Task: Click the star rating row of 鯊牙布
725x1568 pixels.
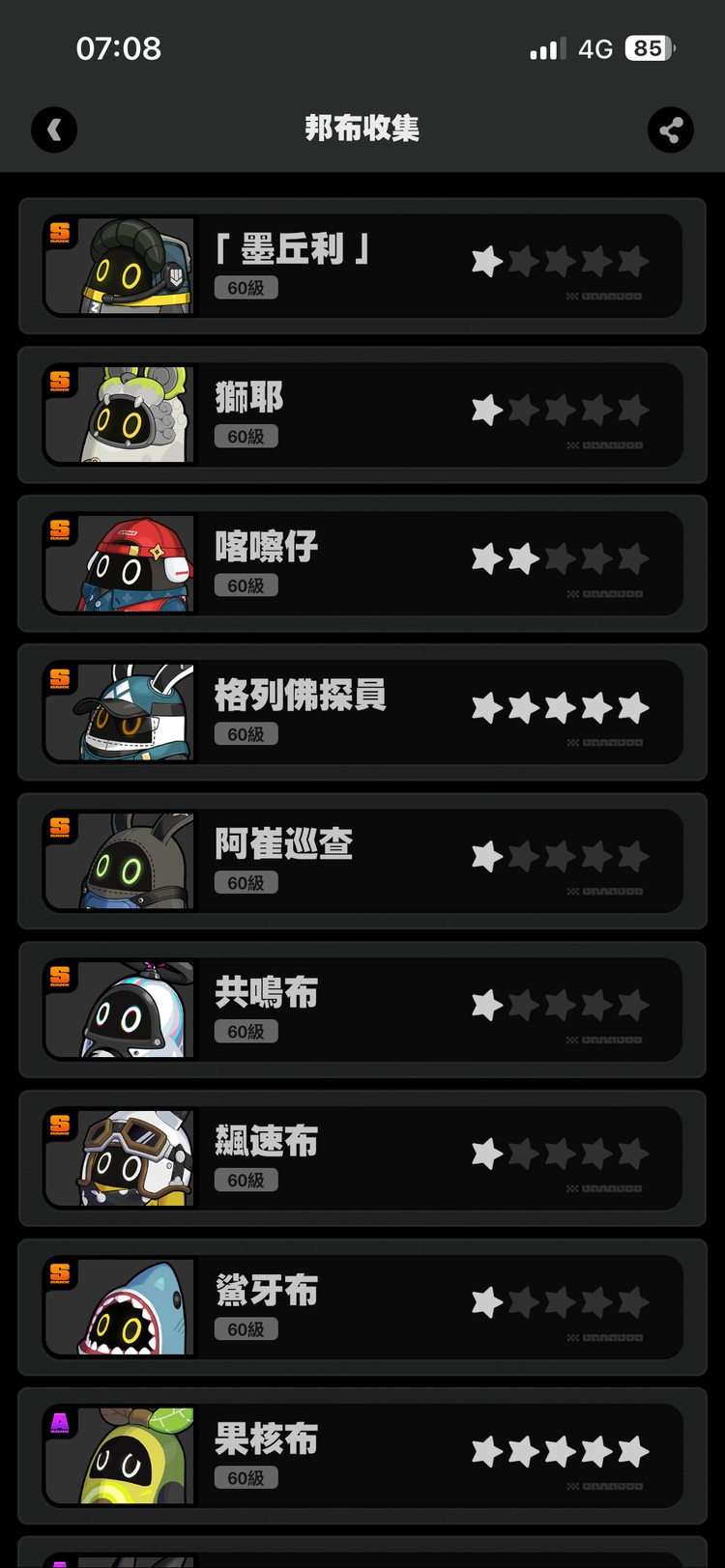Action: point(561,1301)
